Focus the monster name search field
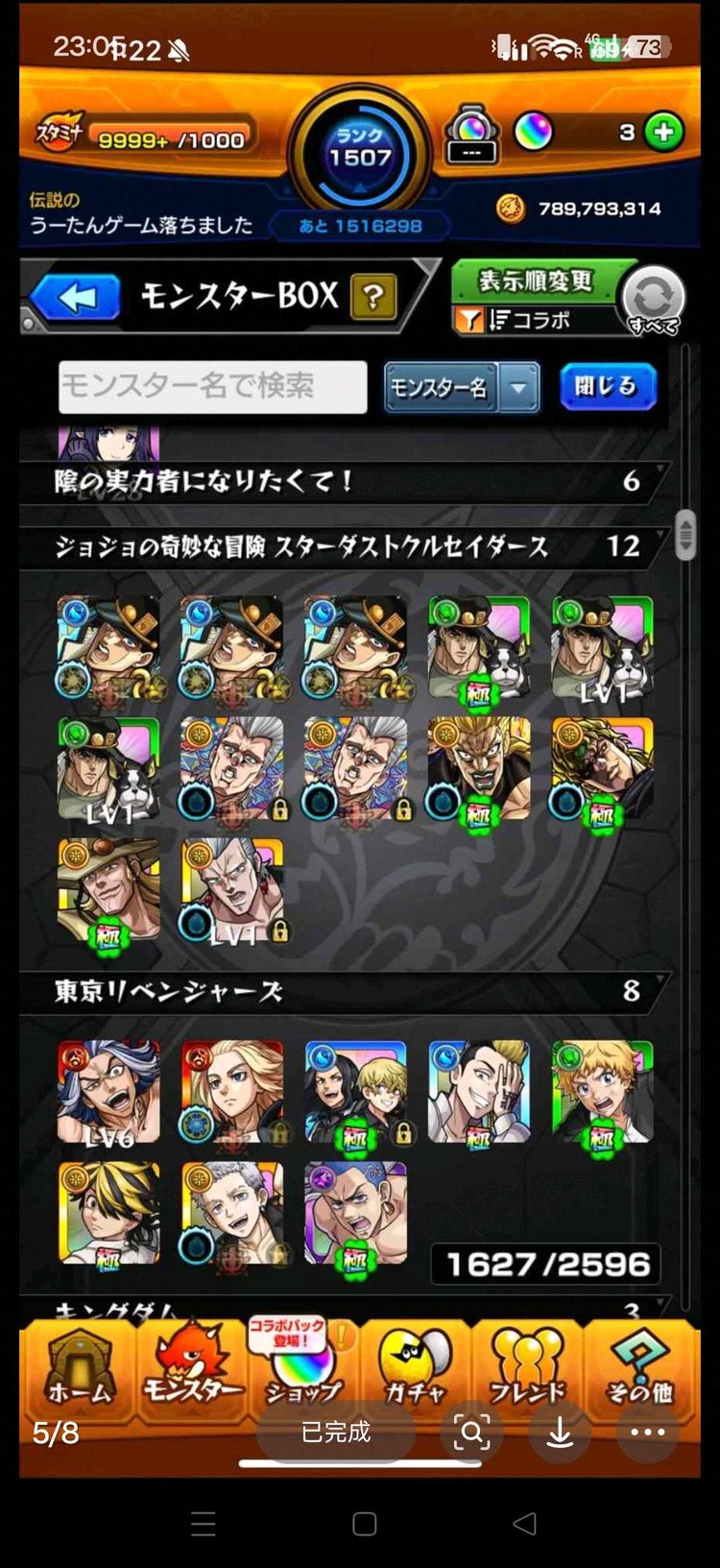The height and width of the screenshot is (1568, 720). pyautogui.click(x=212, y=387)
